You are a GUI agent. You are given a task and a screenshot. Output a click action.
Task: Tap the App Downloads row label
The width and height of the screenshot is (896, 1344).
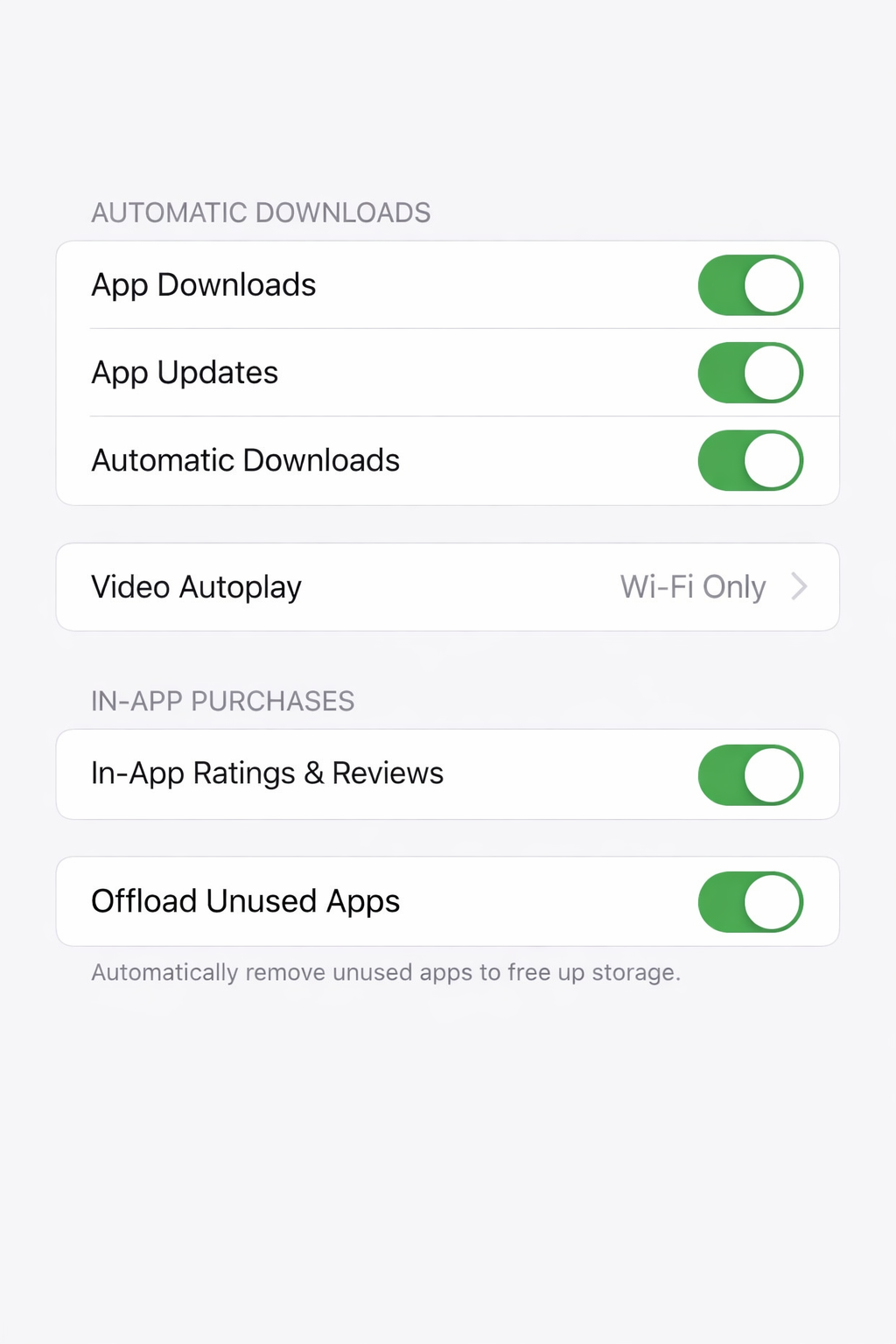pyautogui.click(x=203, y=284)
